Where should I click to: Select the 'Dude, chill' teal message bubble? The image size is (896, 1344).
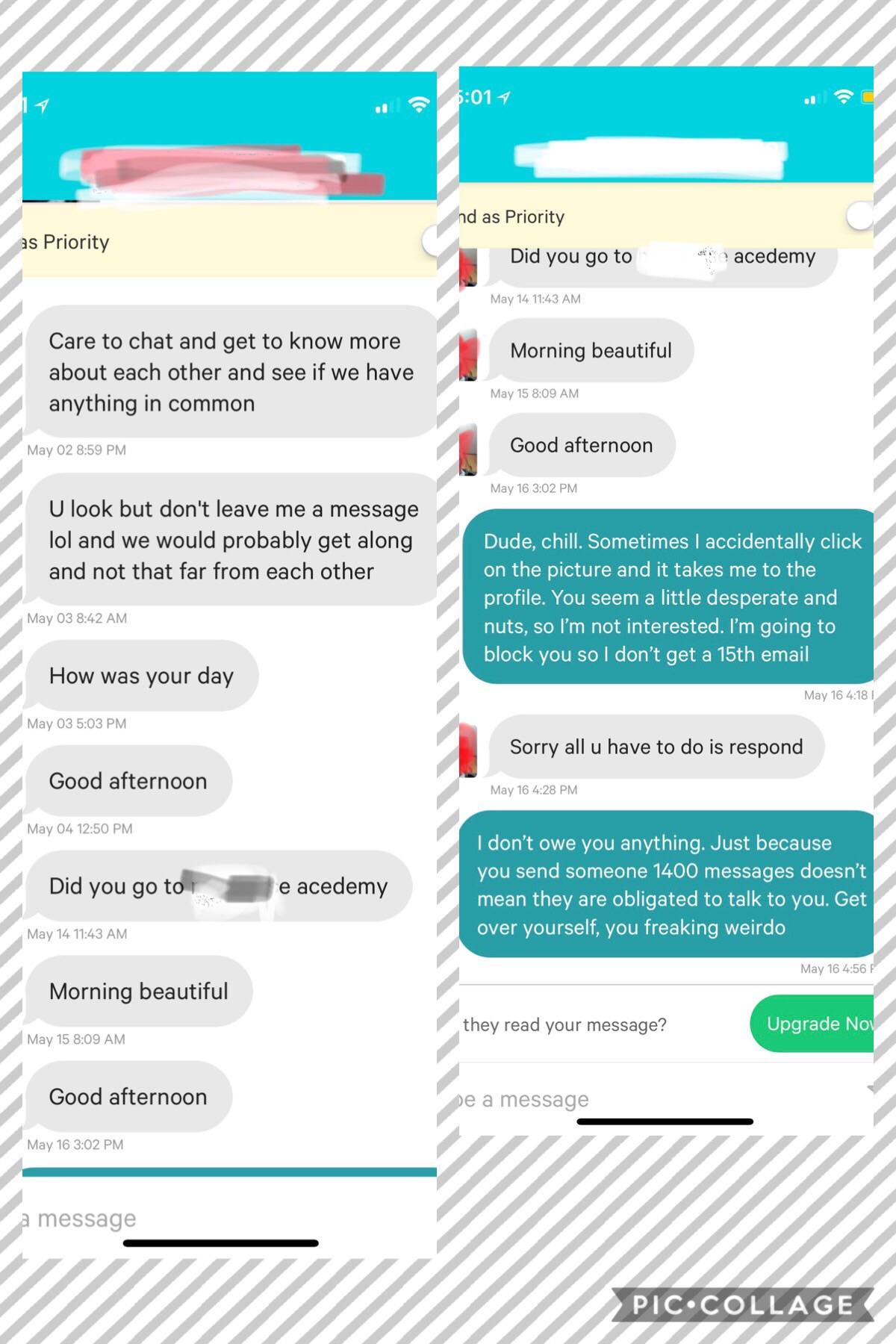click(670, 597)
